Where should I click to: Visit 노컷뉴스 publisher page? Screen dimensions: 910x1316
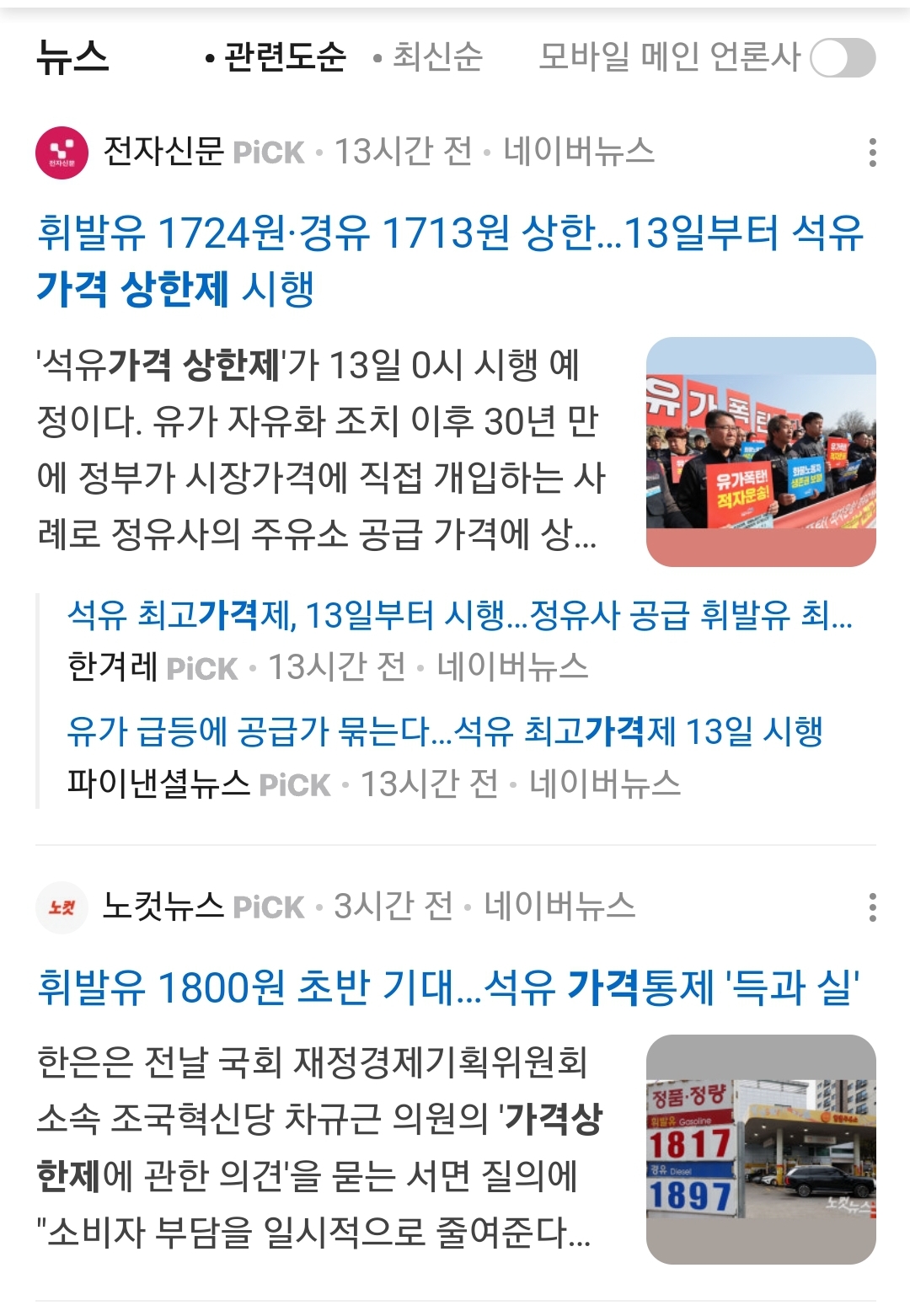coord(163,907)
